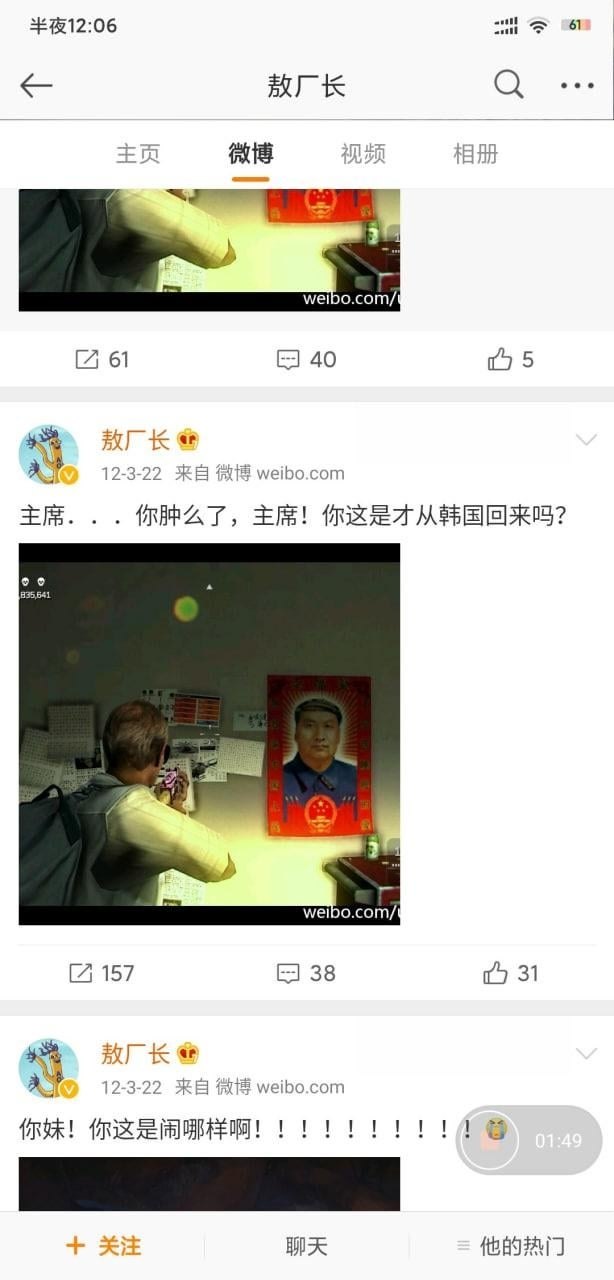The width and height of the screenshot is (614, 1280).
Task: Open the 38 comments on 主席 post
Action: tap(306, 973)
